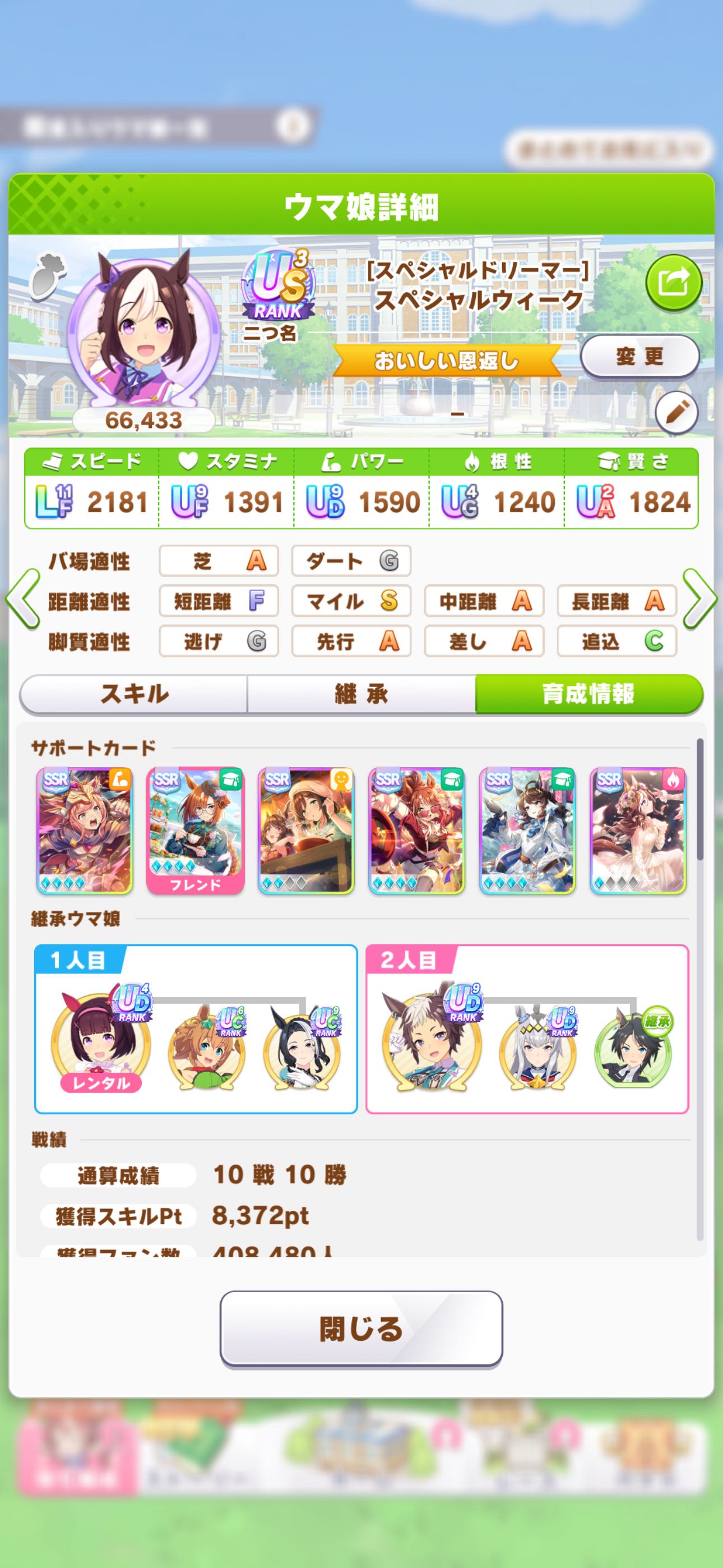The width and height of the screenshot is (723, 1568).
Task: Switch to the スキル tab
Action: [x=134, y=694]
